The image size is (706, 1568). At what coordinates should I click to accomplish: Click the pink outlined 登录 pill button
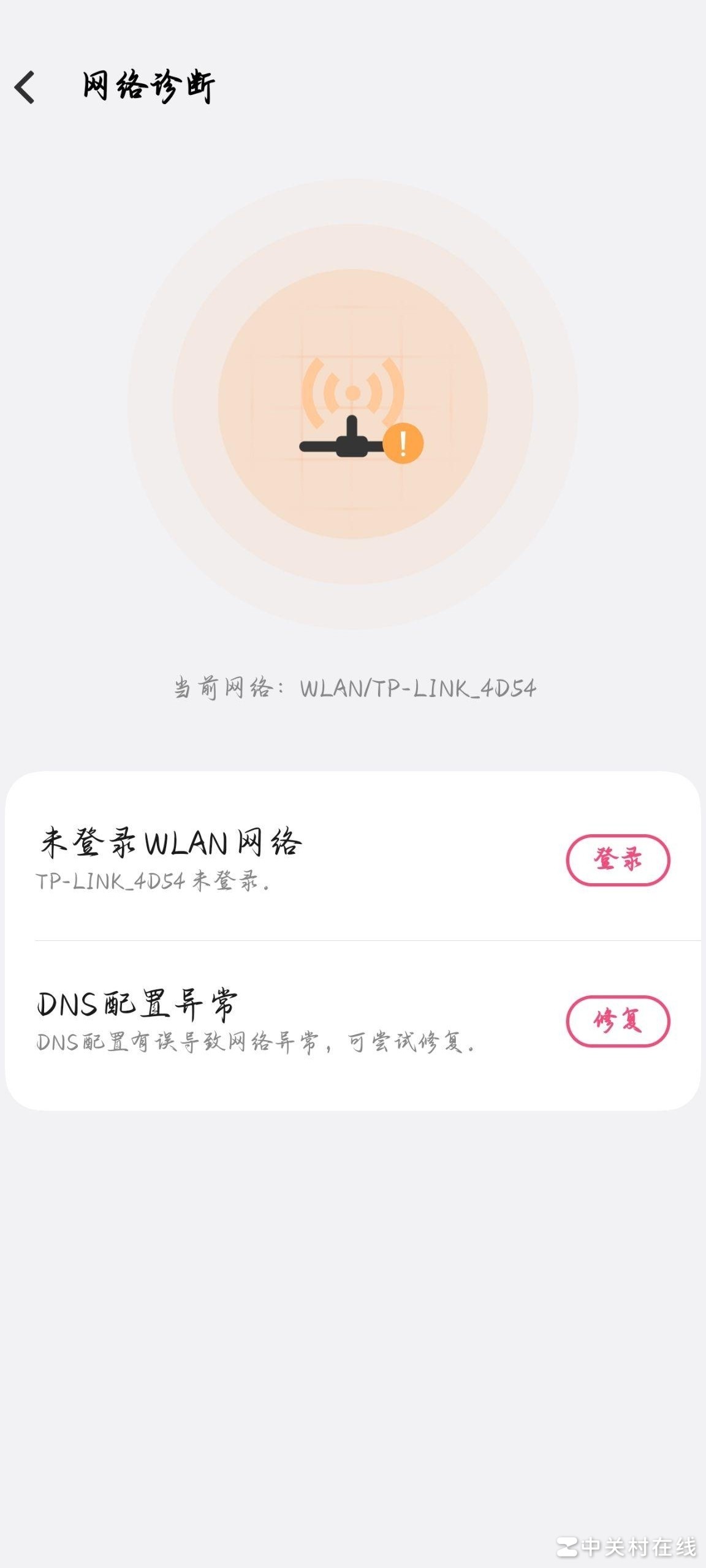coord(618,859)
